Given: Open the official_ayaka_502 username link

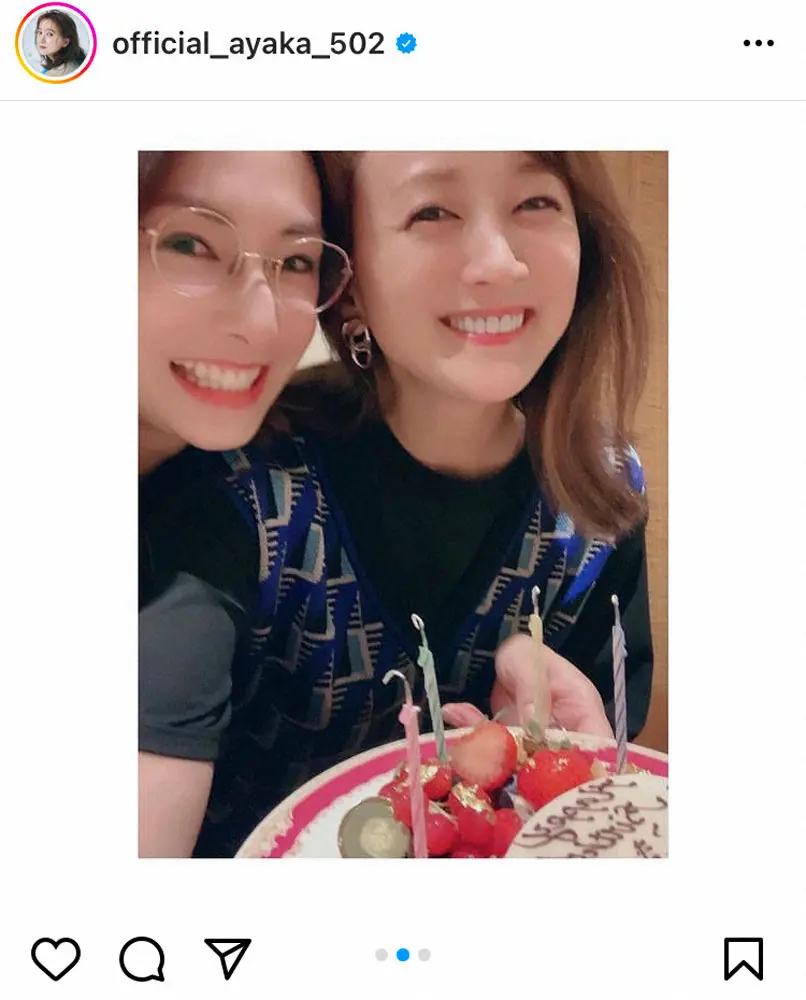Looking at the screenshot, I should (248, 43).
